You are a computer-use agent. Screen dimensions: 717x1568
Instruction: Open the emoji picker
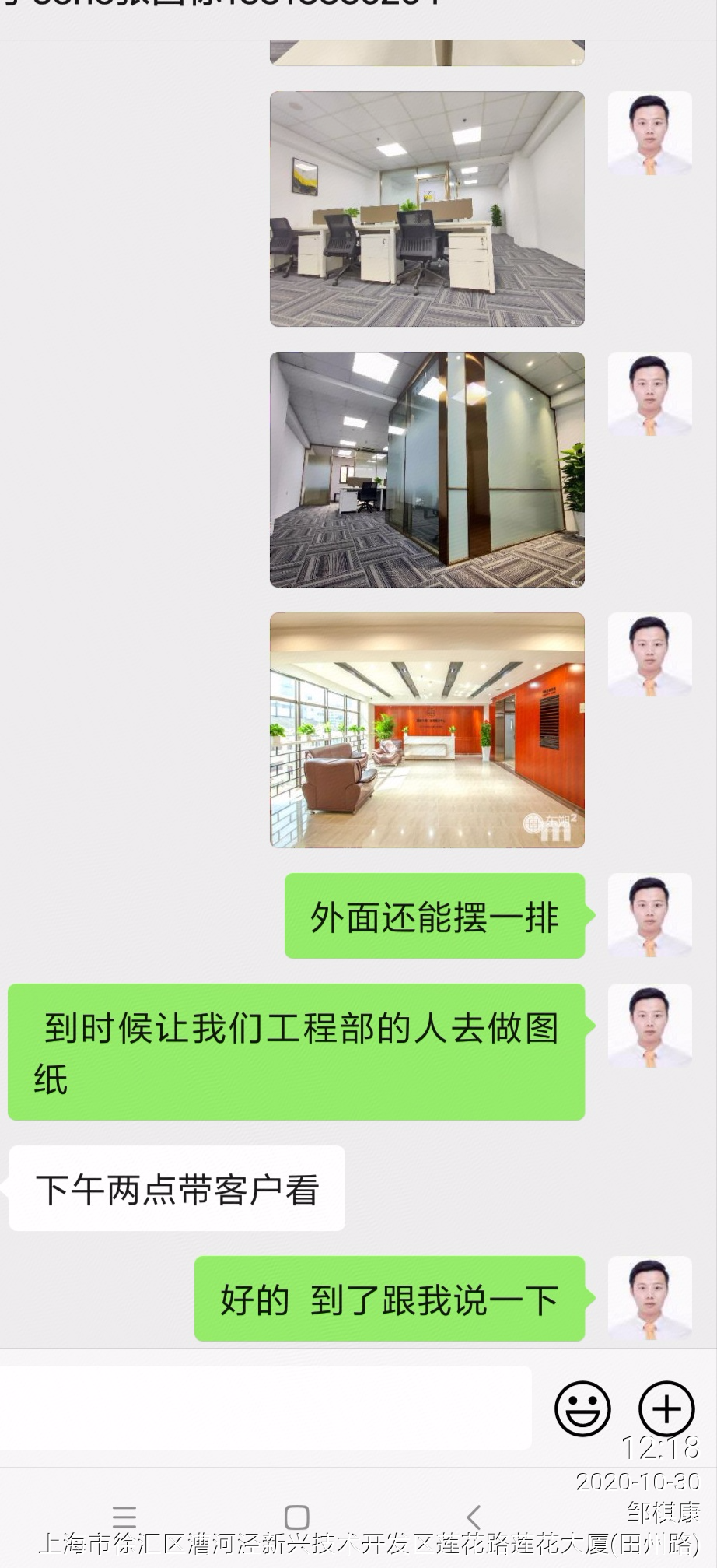(x=582, y=1408)
